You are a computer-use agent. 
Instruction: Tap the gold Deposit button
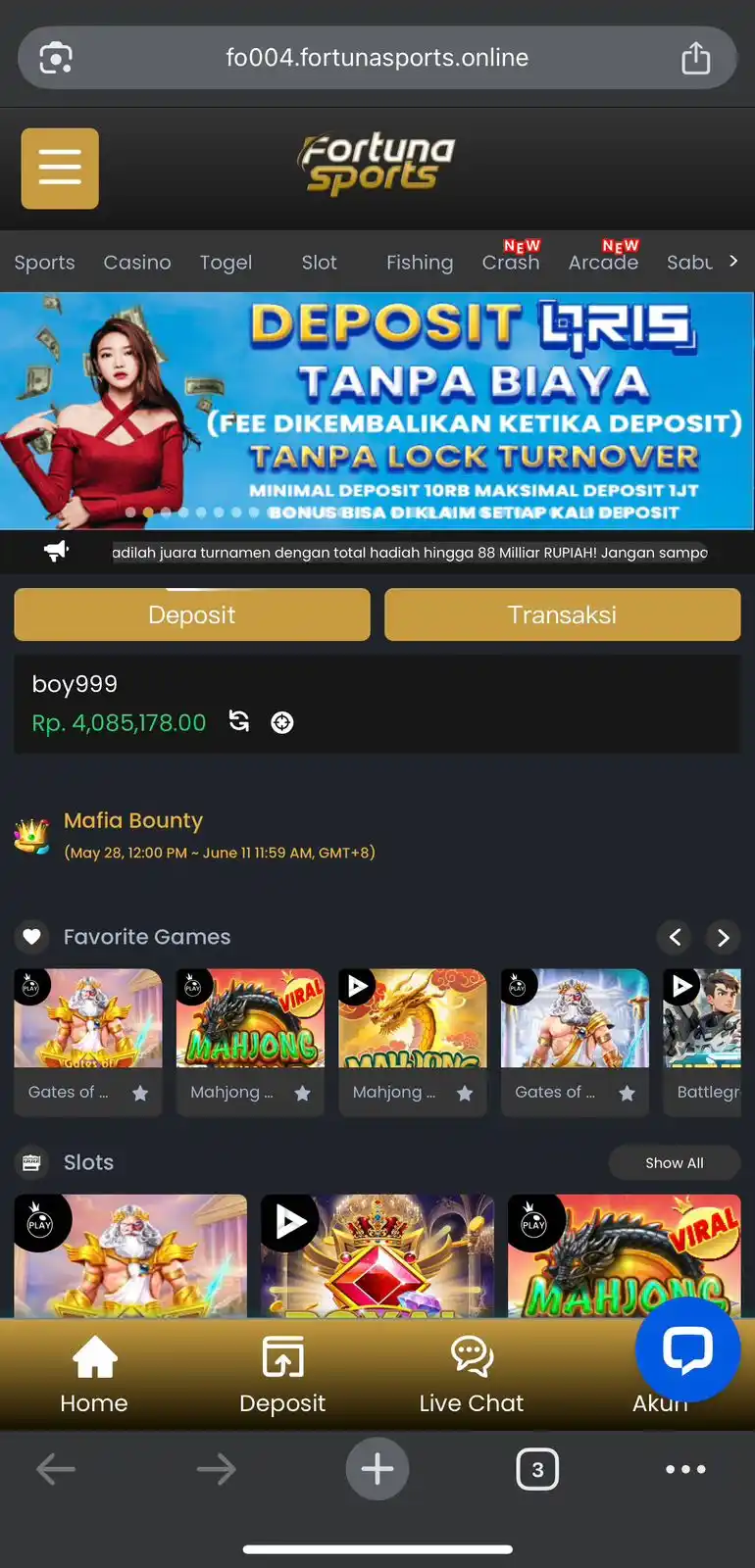click(192, 614)
